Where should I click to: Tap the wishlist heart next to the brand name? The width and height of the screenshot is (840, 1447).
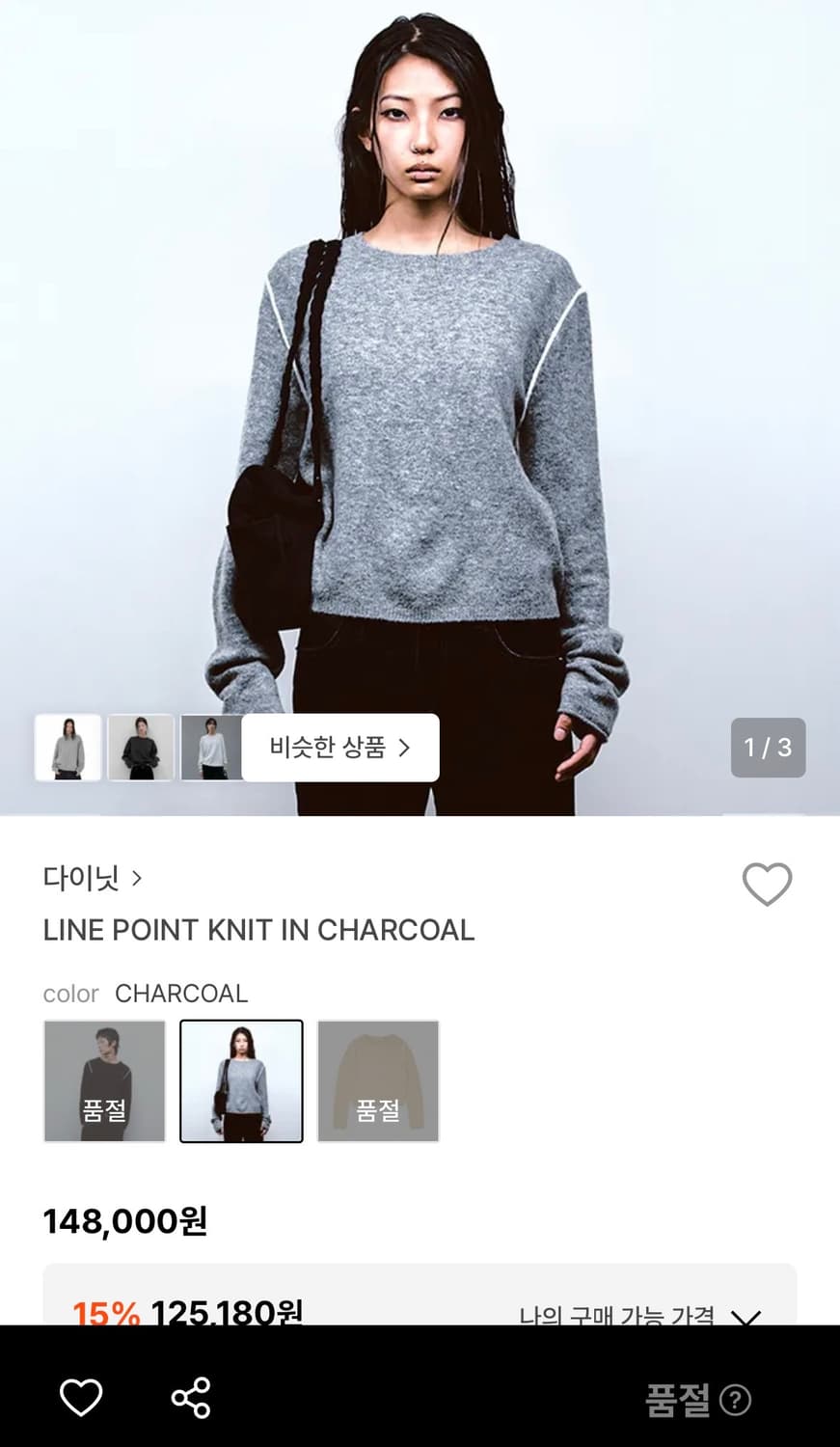click(x=767, y=883)
